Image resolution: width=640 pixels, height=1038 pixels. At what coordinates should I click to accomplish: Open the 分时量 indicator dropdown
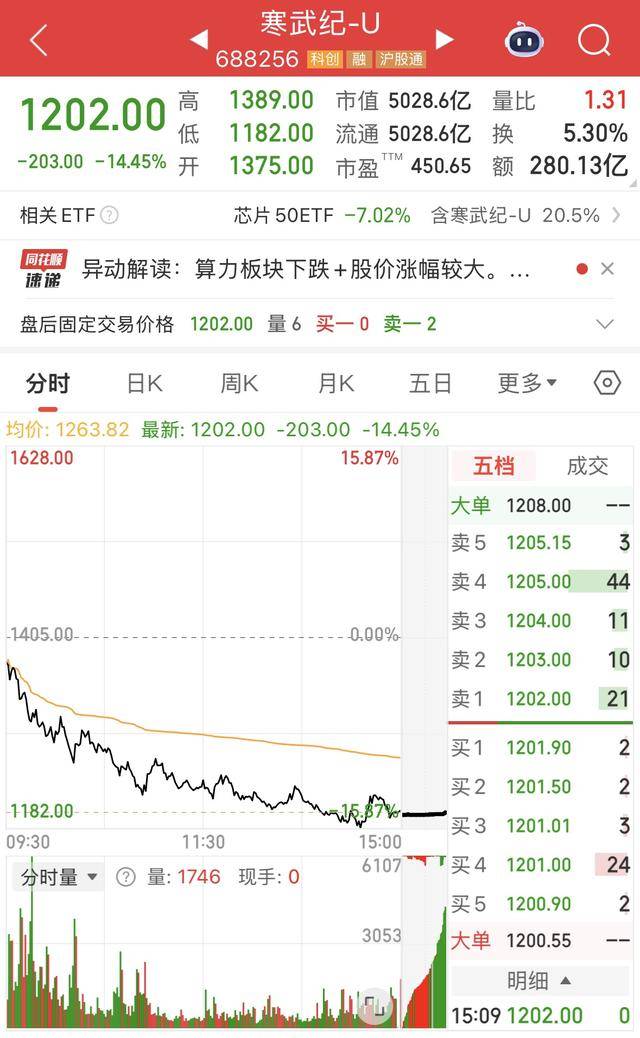(59, 877)
